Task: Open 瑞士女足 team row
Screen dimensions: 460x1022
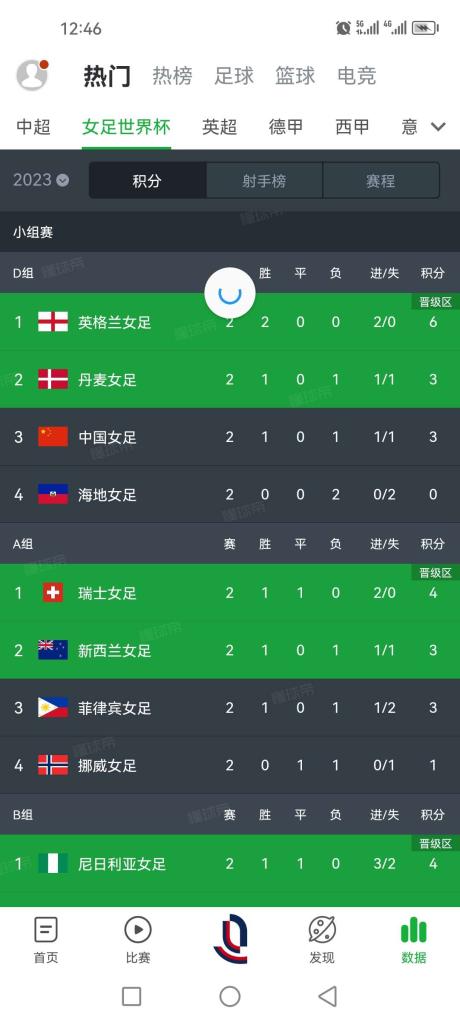Action: pos(230,592)
